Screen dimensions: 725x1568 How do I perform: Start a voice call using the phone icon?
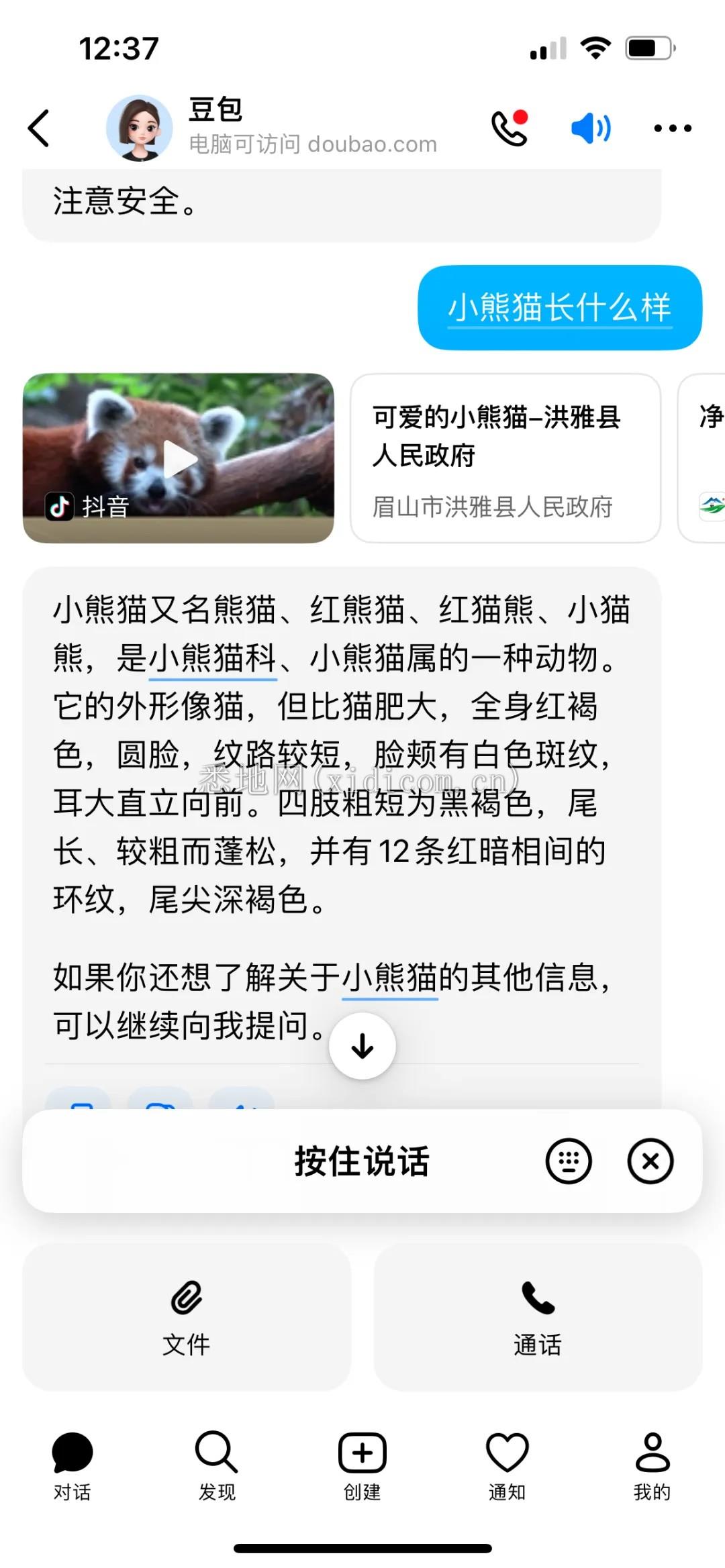coord(508,126)
